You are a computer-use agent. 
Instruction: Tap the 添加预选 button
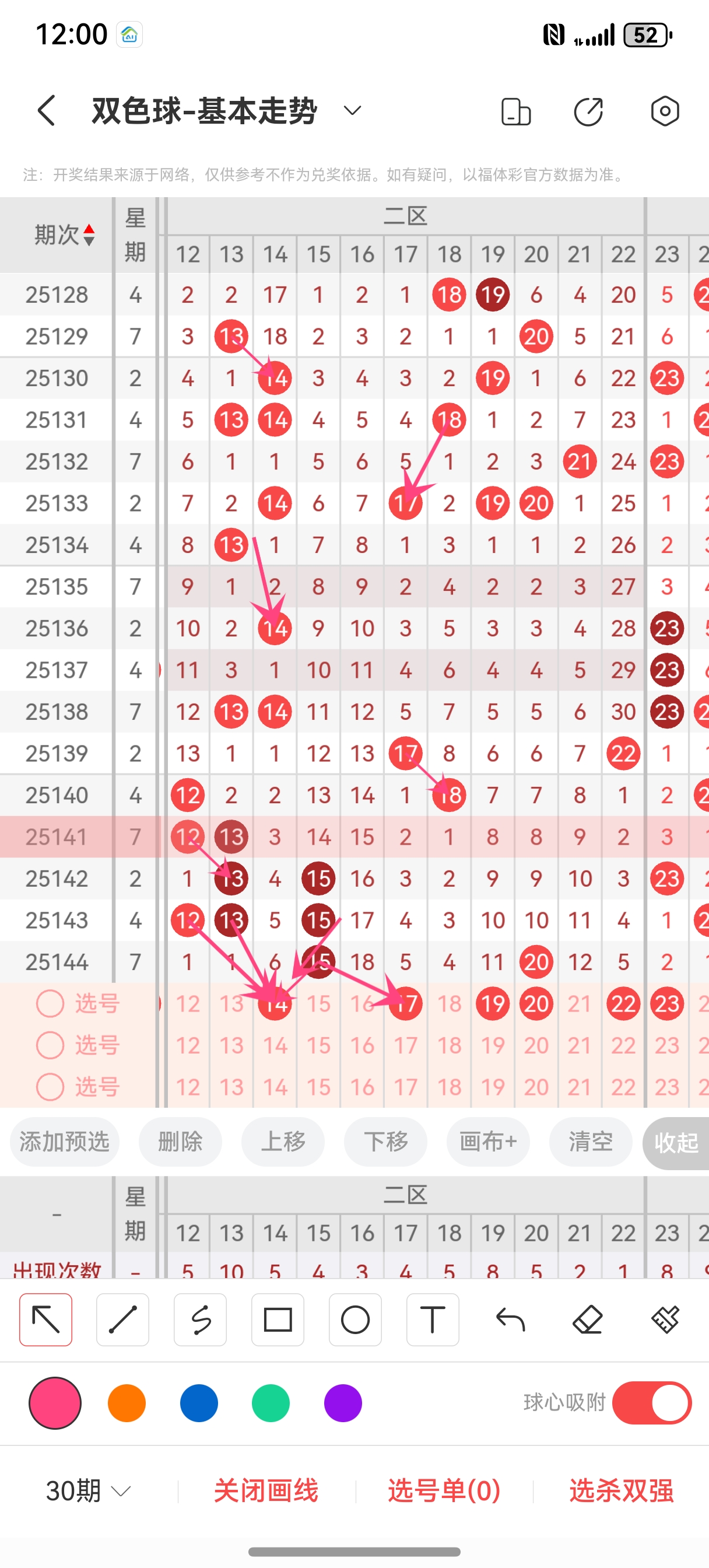click(x=65, y=1142)
